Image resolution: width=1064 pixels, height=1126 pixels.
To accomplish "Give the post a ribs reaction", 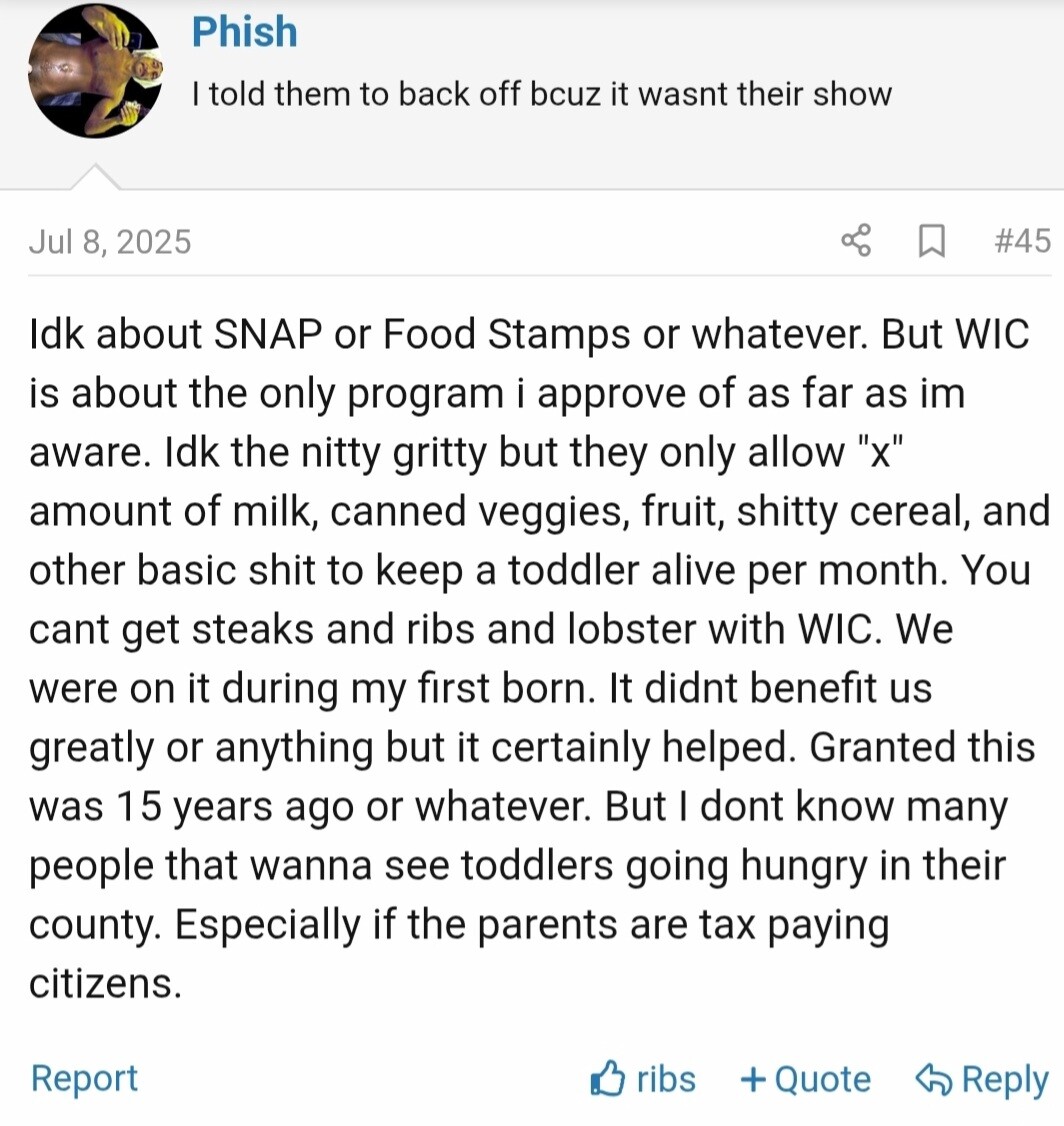I will click(x=644, y=1079).
